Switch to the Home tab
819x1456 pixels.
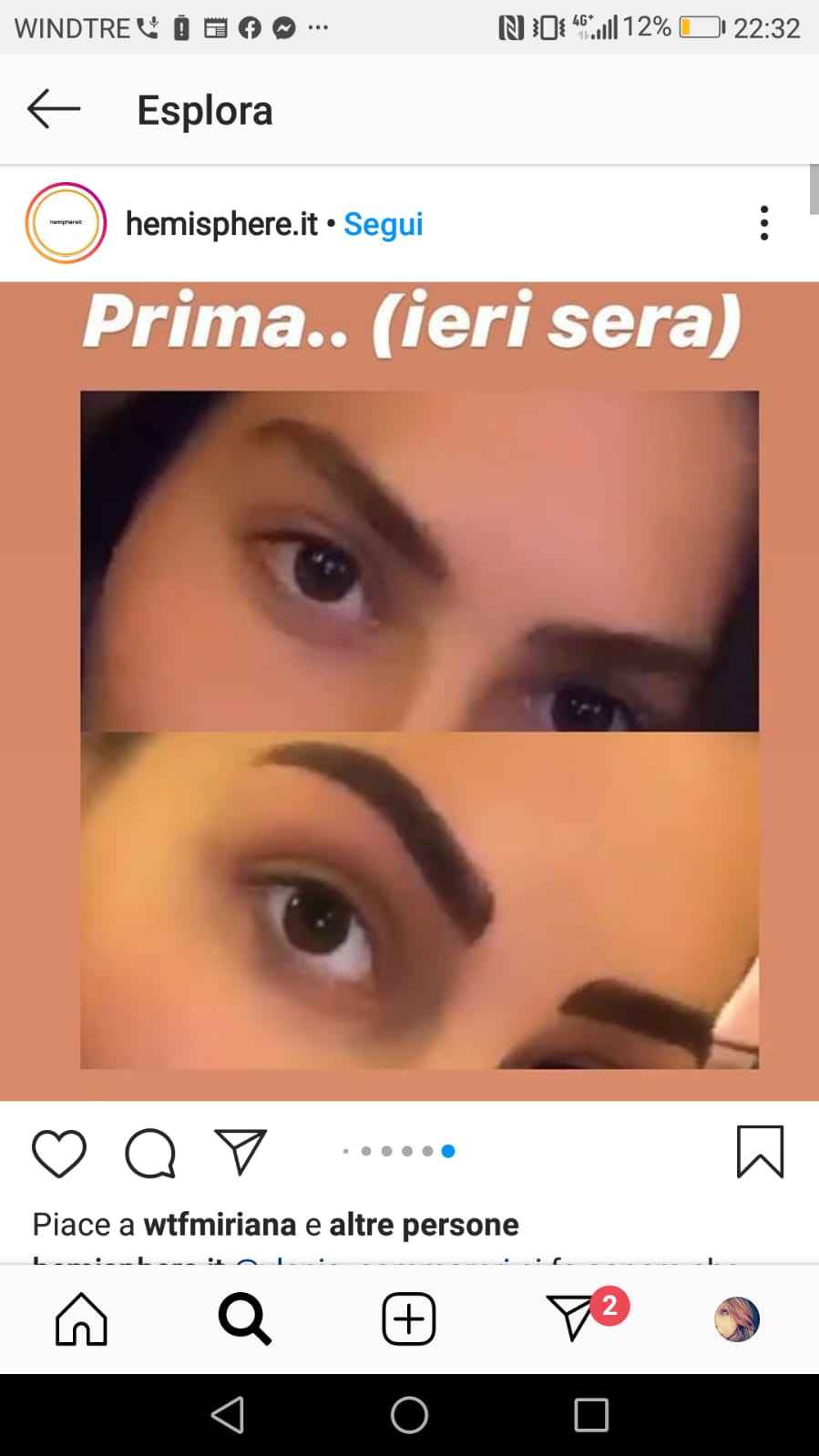click(x=82, y=1319)
